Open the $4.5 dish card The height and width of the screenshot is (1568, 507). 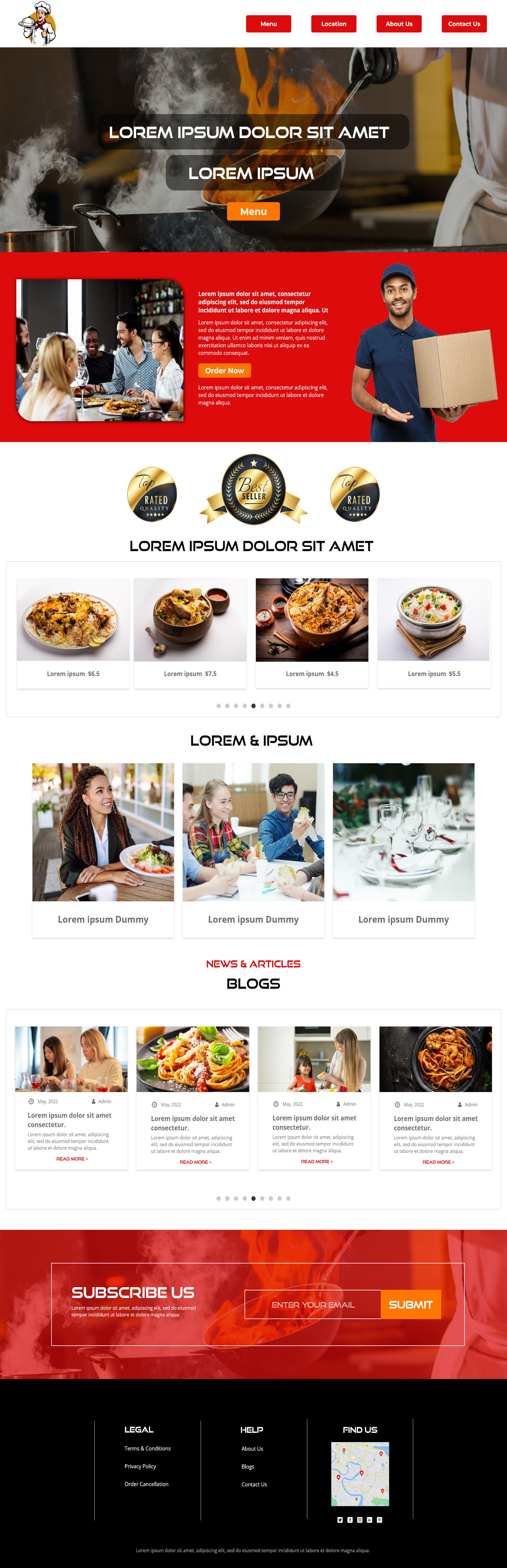[312, 633]
